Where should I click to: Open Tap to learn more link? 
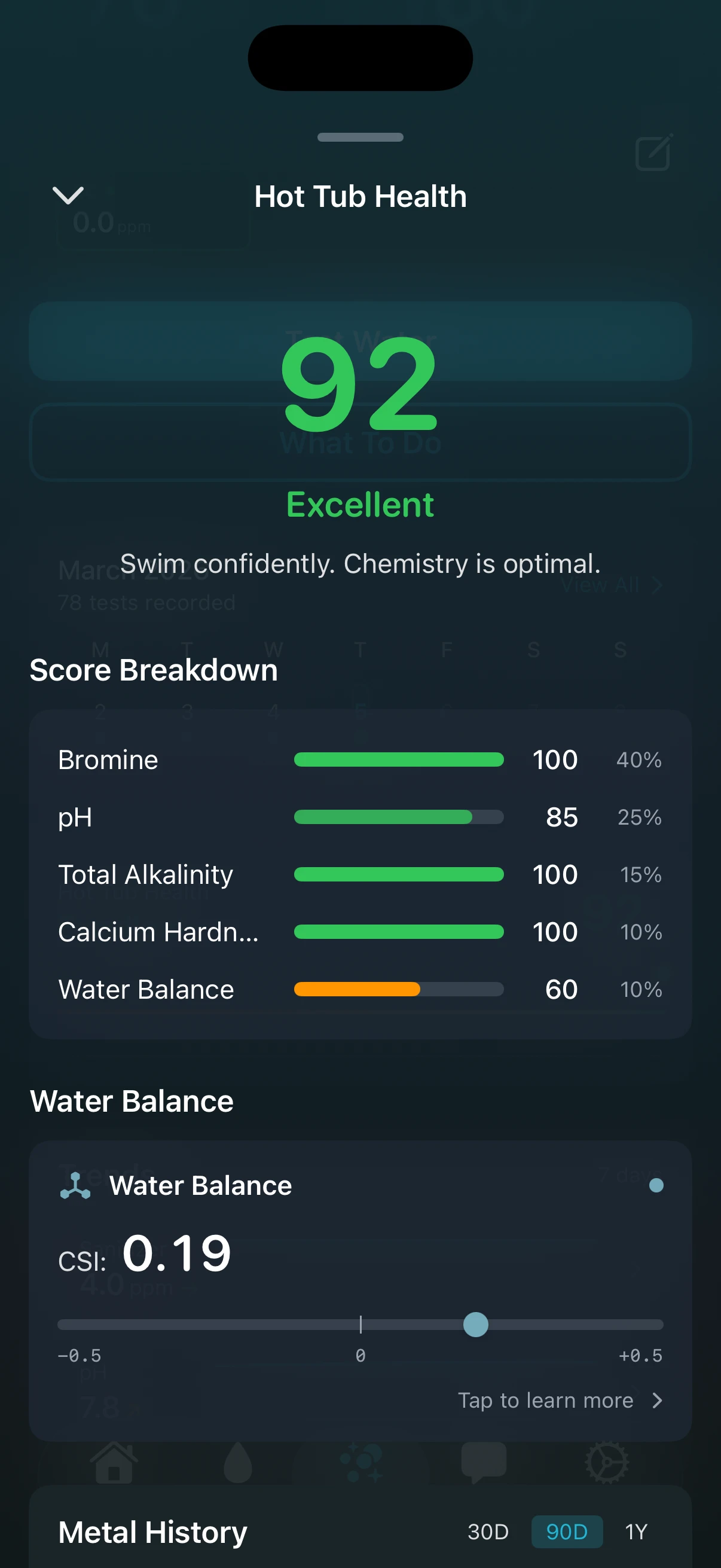click(x=546, y=1400)
